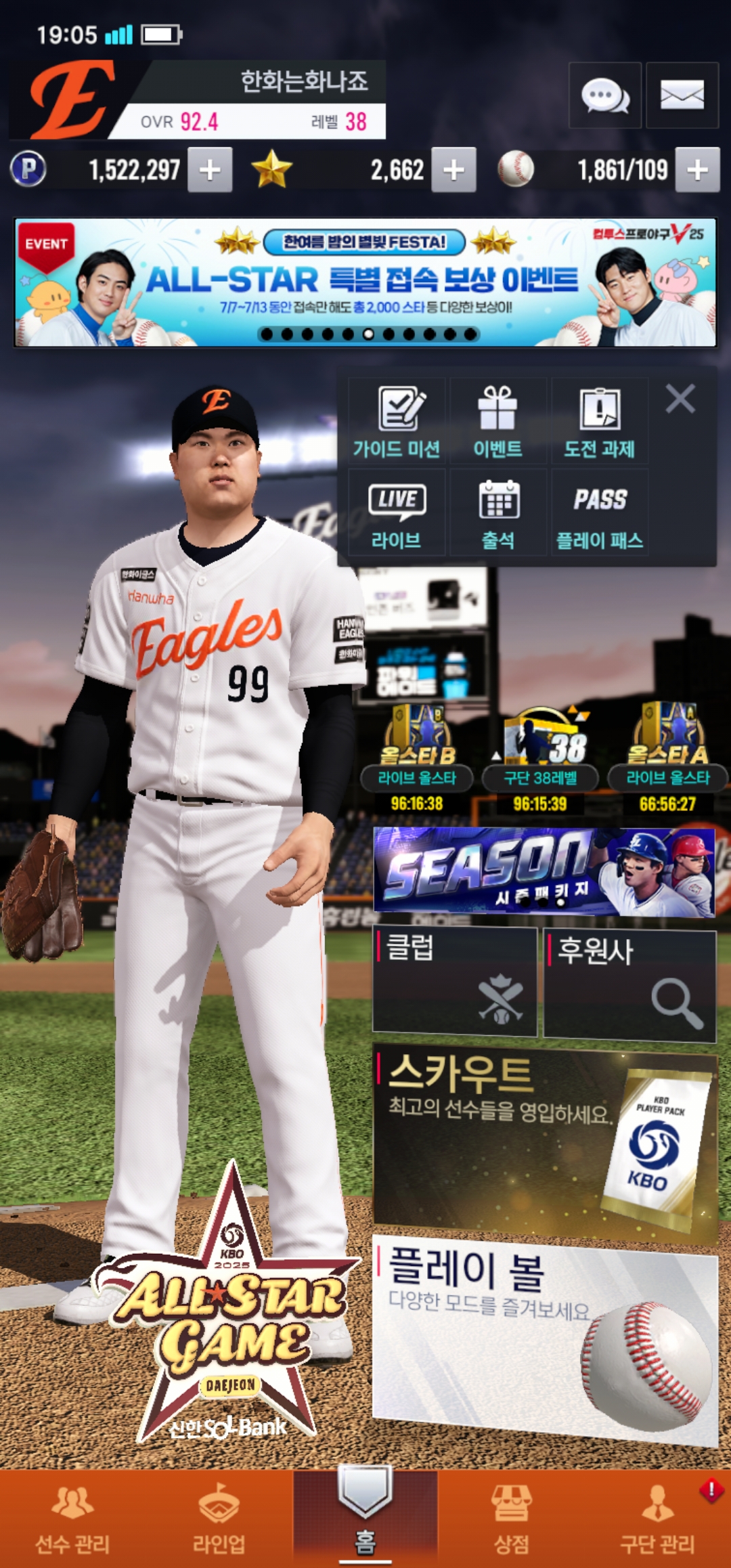
Task: Open the mailbox envelope icon
Action: coord(682,95)
